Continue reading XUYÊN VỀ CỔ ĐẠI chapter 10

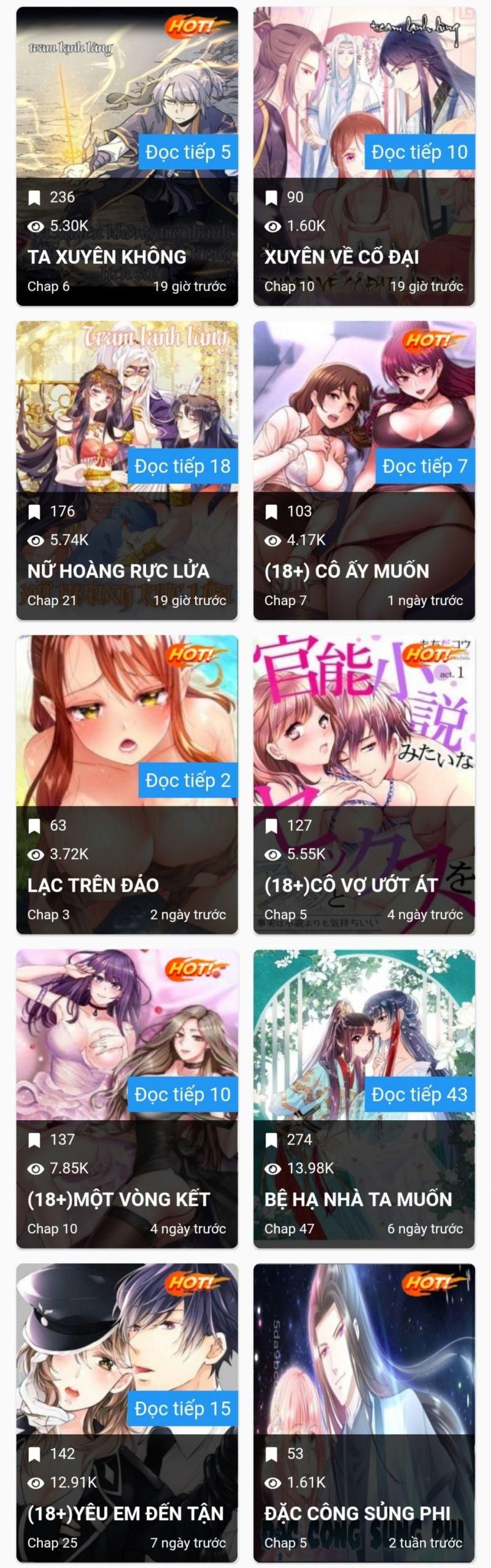419,152
